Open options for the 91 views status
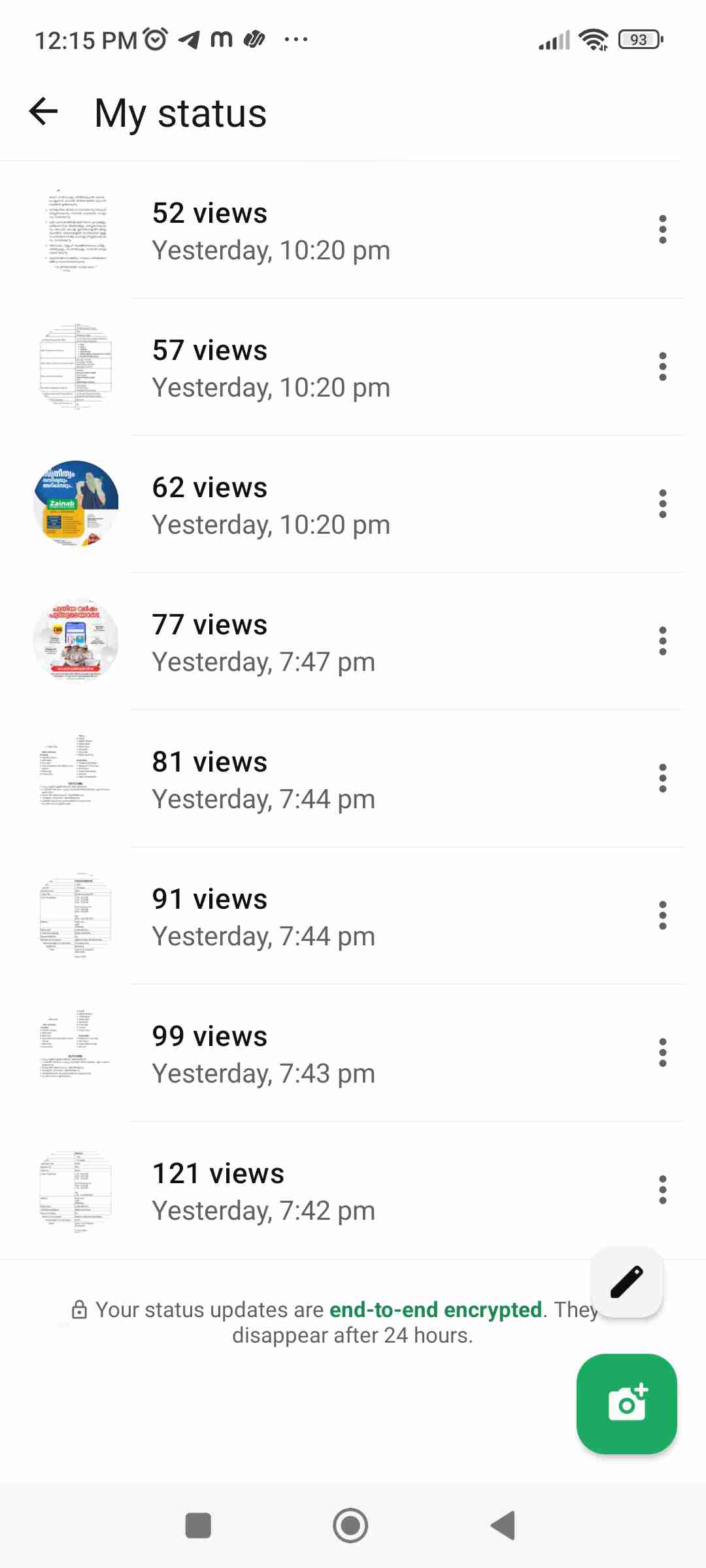706x1568 pixels. (x=662, y=915)
